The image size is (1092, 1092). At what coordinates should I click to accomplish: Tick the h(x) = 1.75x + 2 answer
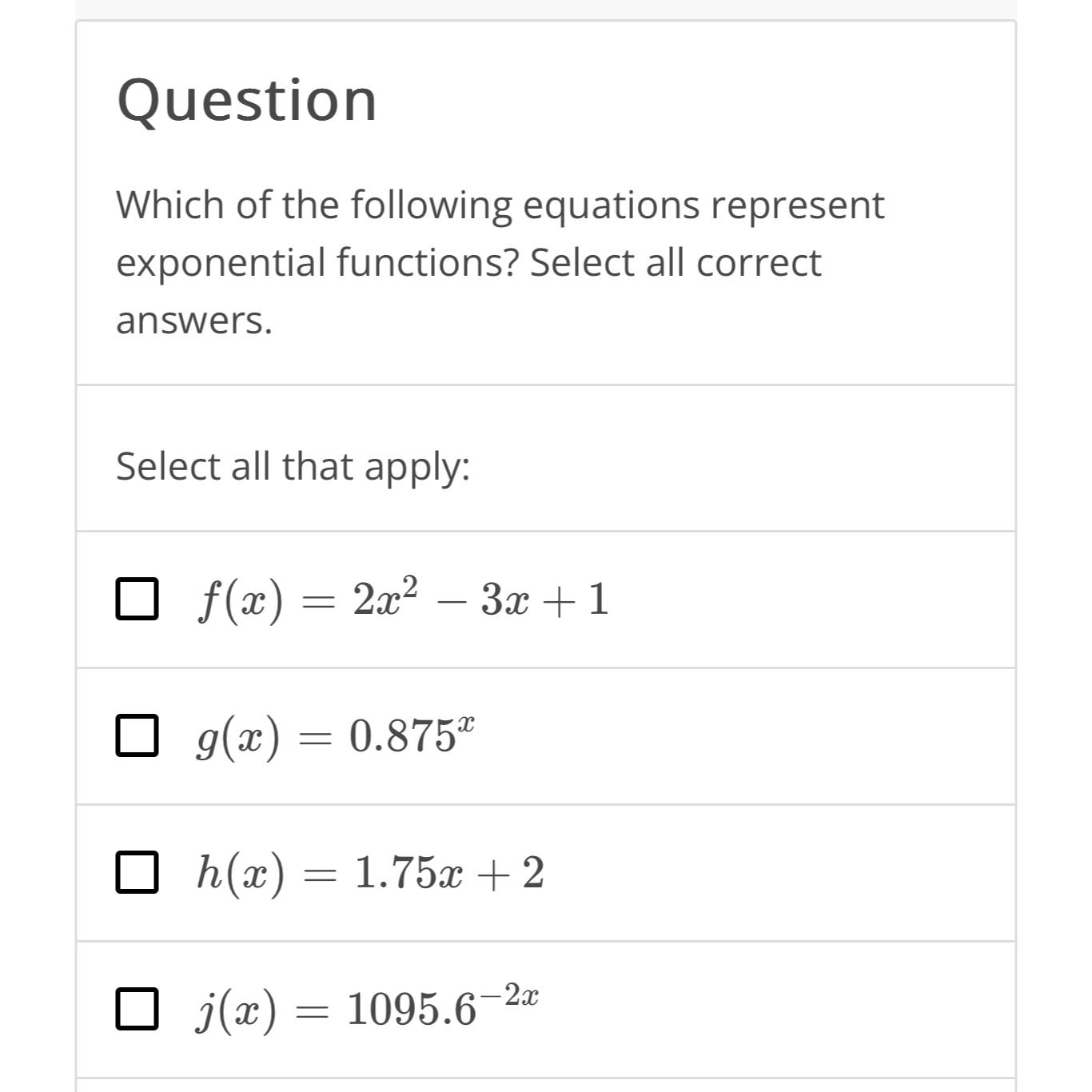[137, 871]
